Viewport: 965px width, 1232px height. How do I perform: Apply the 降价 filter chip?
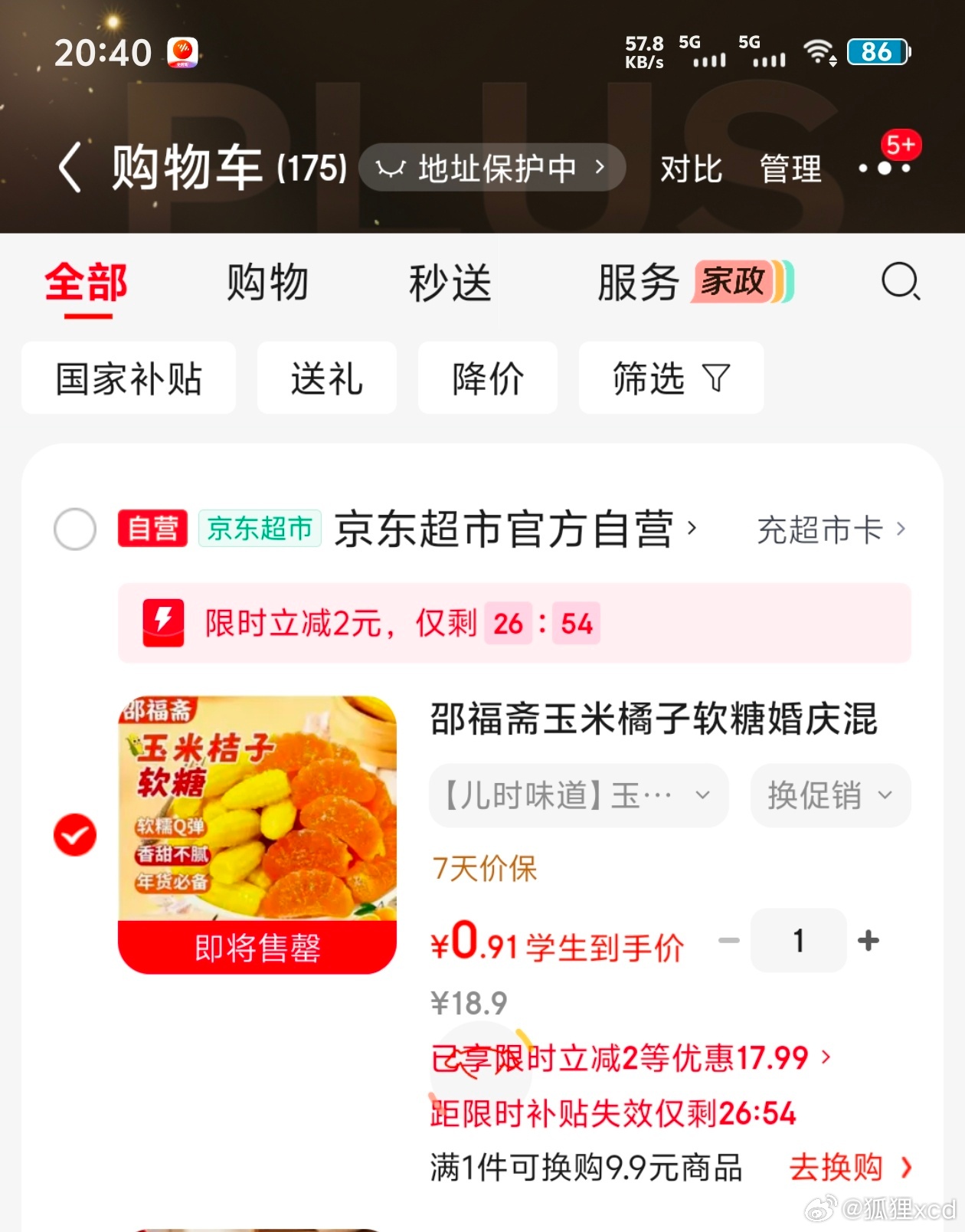[x=487, y=378]
